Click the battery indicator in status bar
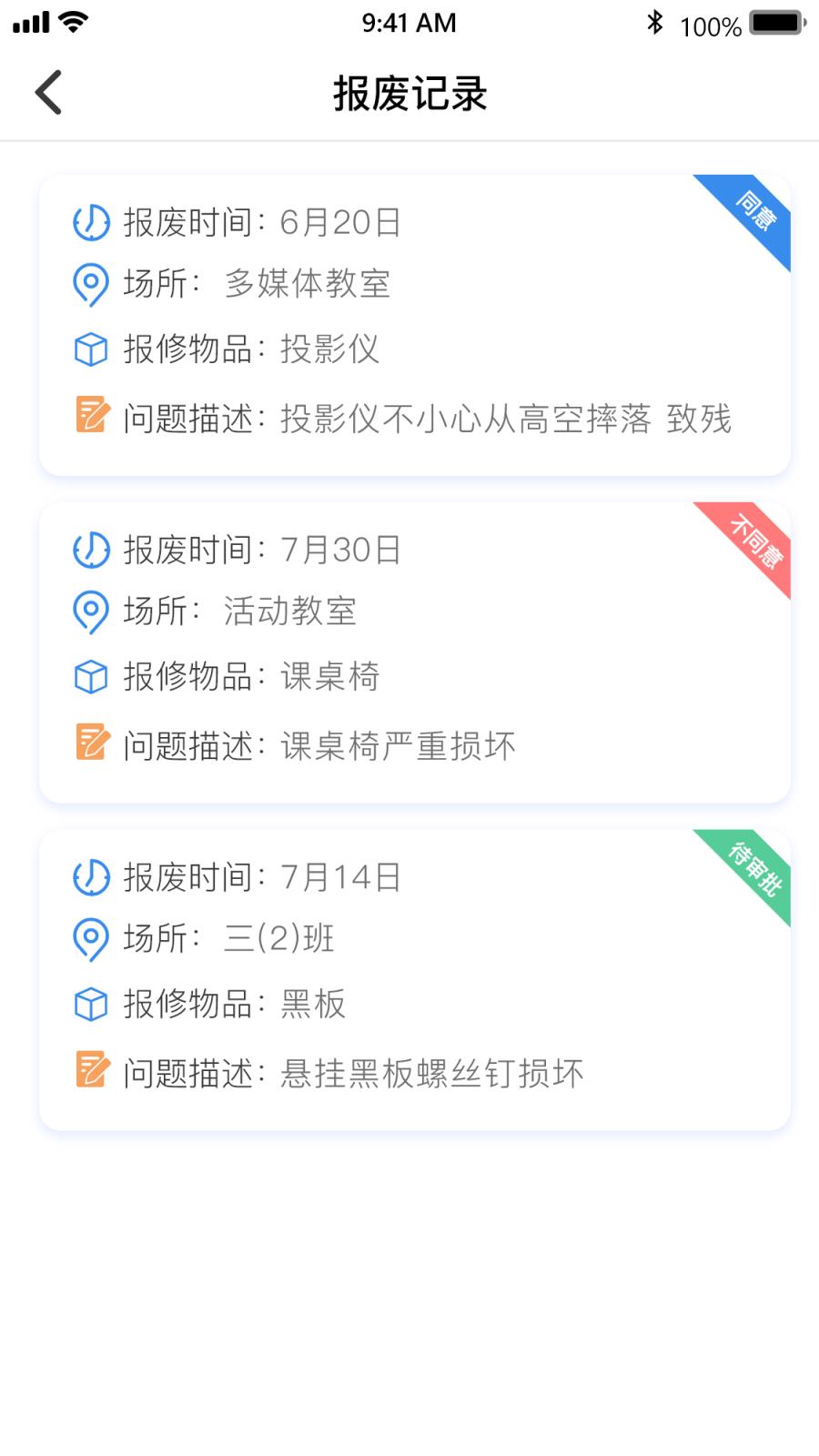The image size is (819, 1456). 775,23
